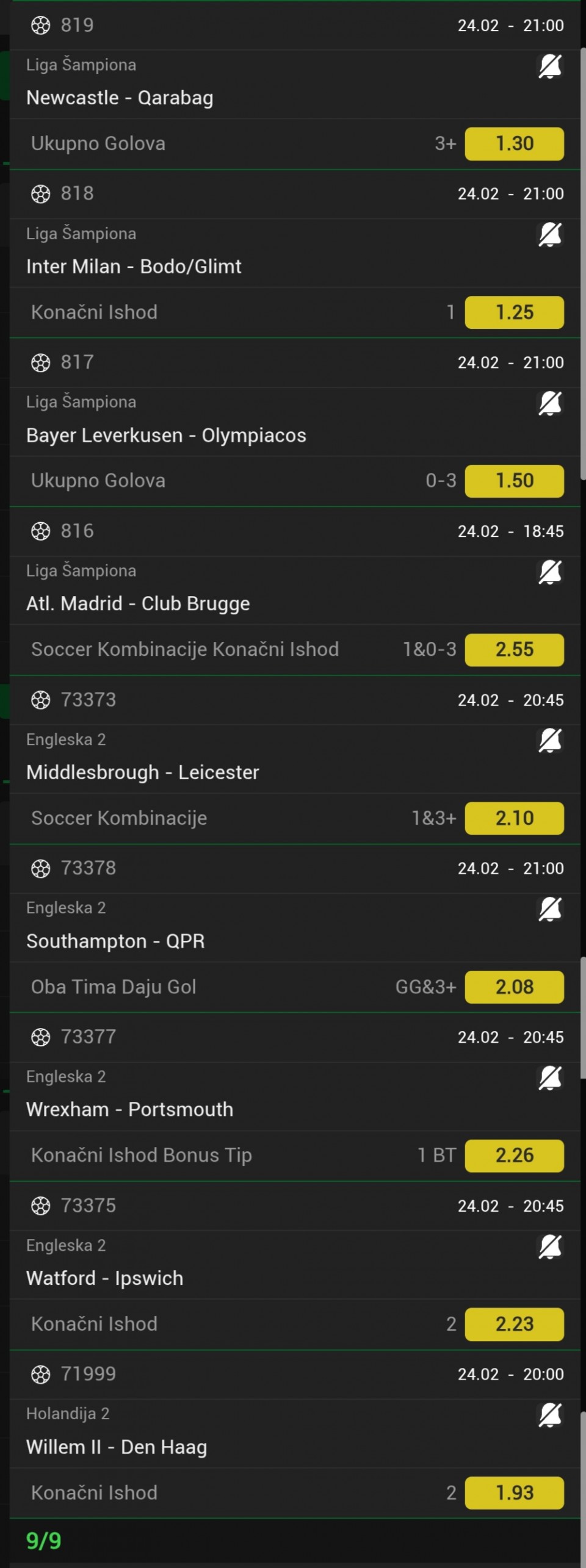The image size is (586, 1568).
Task: Tap the 1.50 odds for Leverkusen - Olympiacos
Action: pos(514,481)
